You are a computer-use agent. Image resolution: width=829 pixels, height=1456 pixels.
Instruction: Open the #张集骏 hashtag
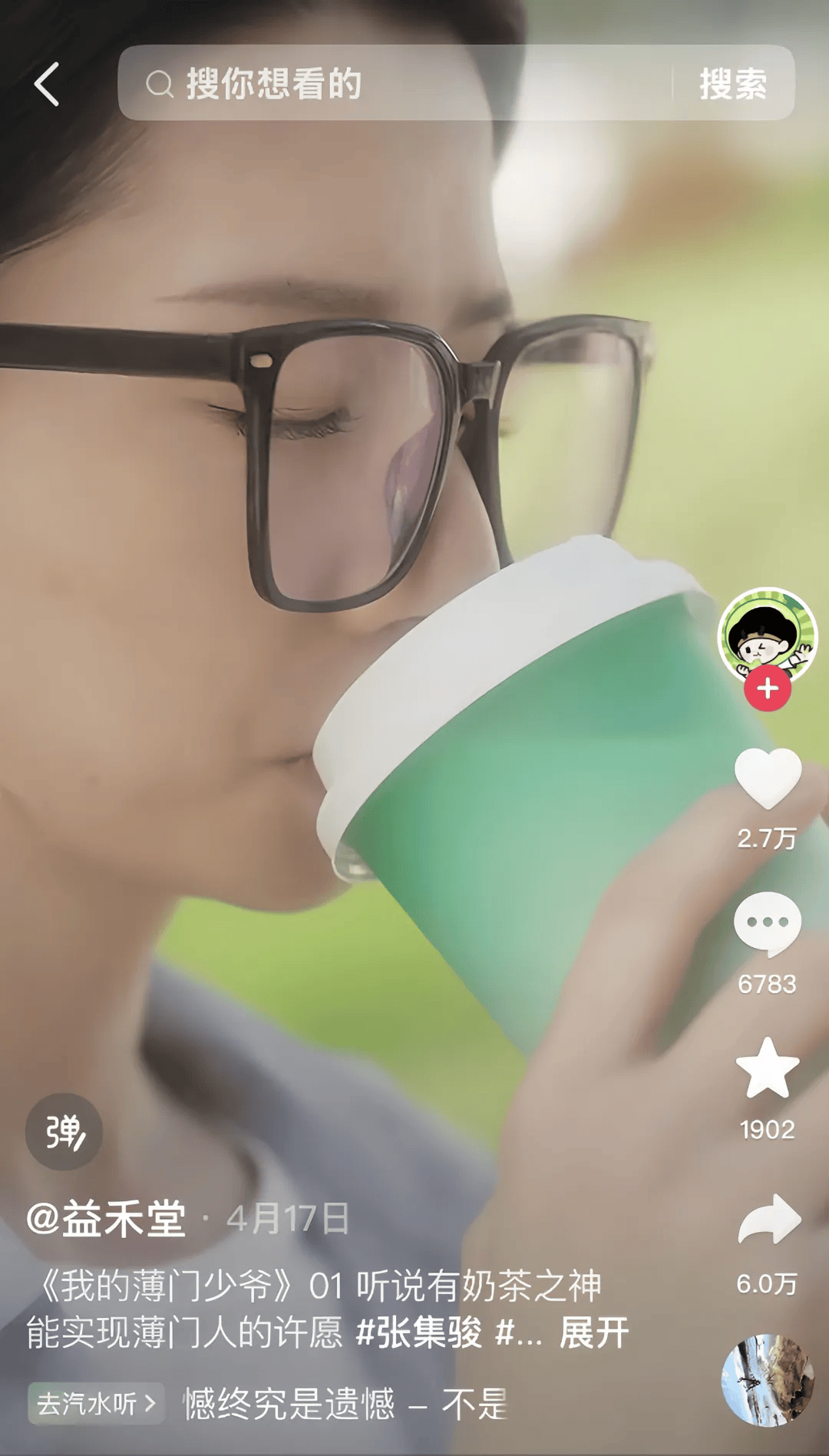[x=419, y=1333]
